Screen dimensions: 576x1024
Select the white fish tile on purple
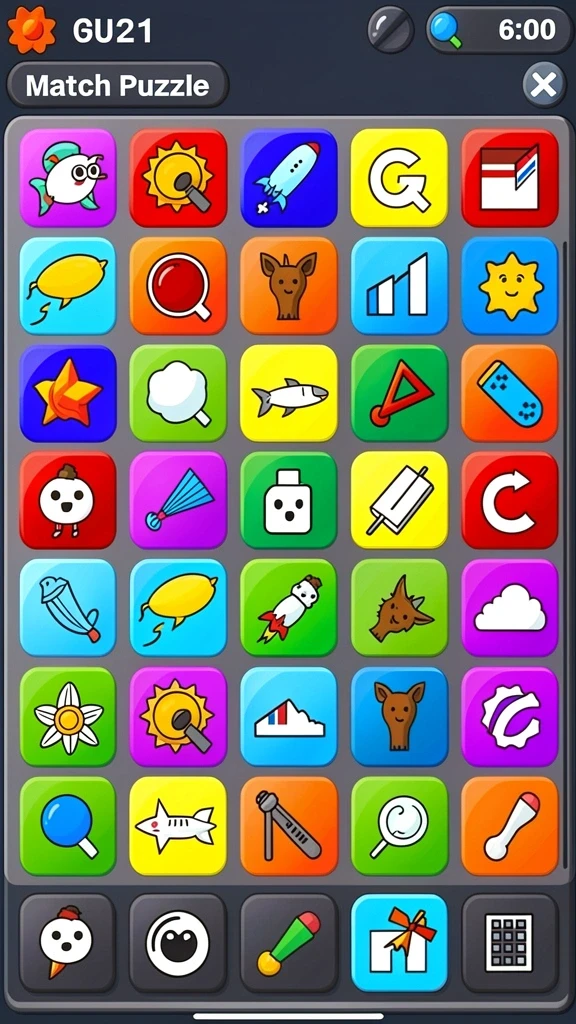pos(68,178)
